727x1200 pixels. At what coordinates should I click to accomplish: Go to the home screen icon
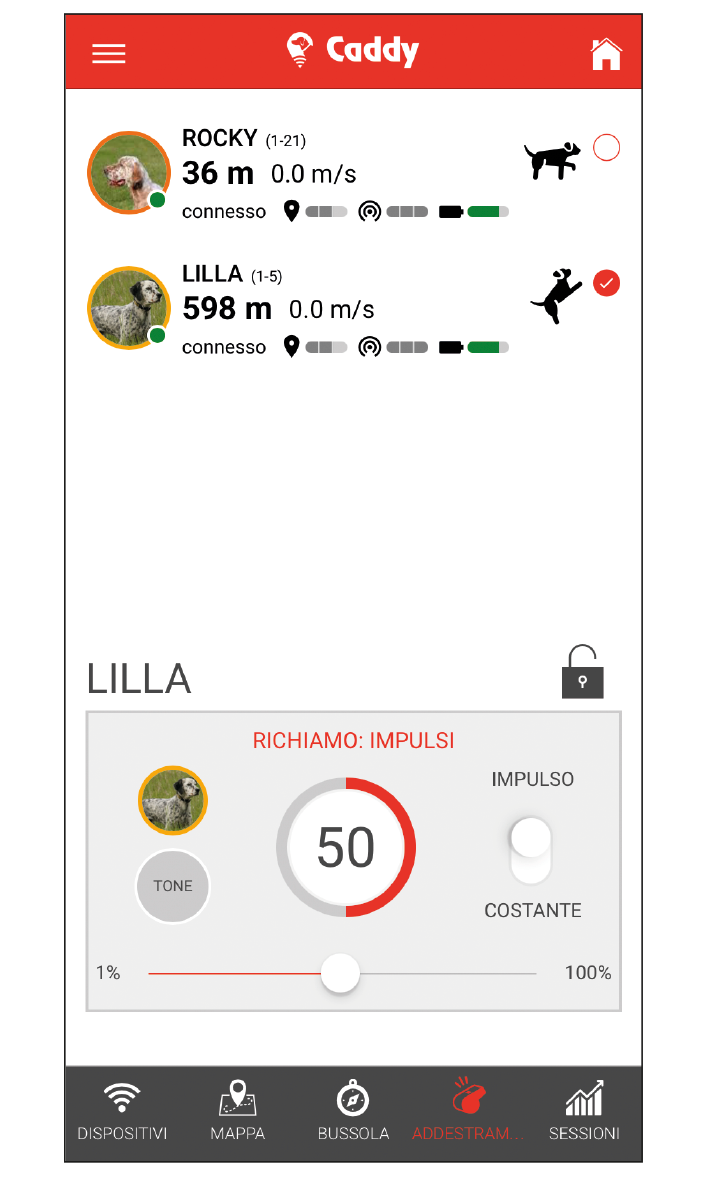pos(606,53)
